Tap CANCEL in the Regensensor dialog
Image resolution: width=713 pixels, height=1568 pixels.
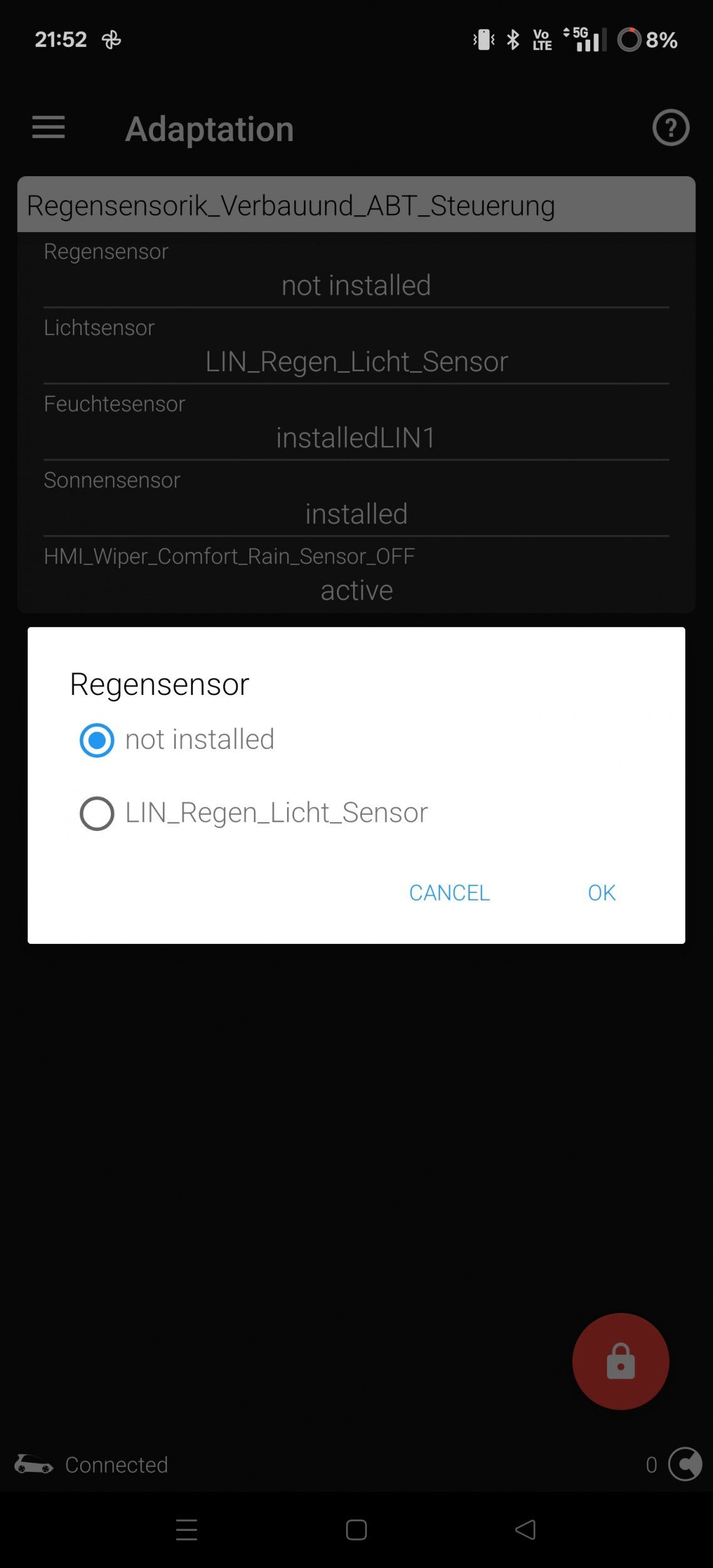(x=449, y=893)
